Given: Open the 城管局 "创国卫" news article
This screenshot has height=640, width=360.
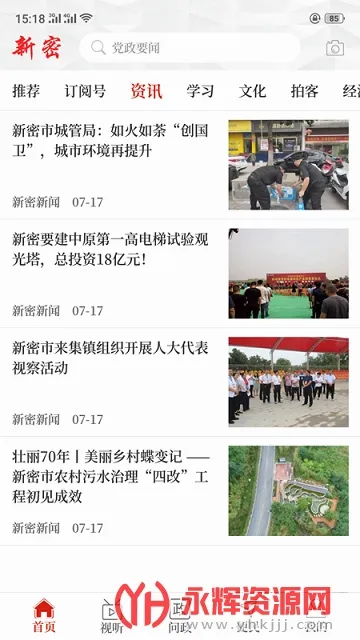Looking at the screenshot, I should 180,165.
